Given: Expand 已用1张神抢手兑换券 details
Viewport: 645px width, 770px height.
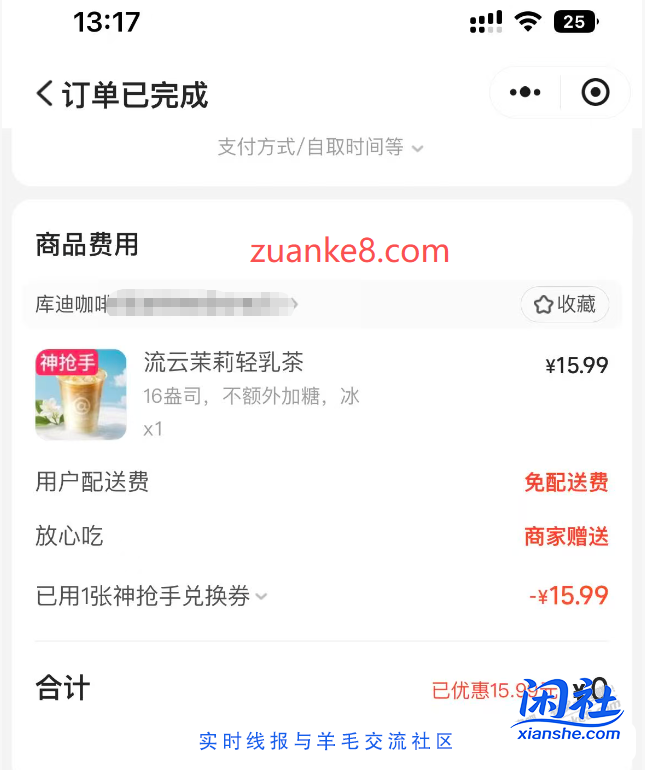Looking at the screenshot, I should tap(152, 597).
